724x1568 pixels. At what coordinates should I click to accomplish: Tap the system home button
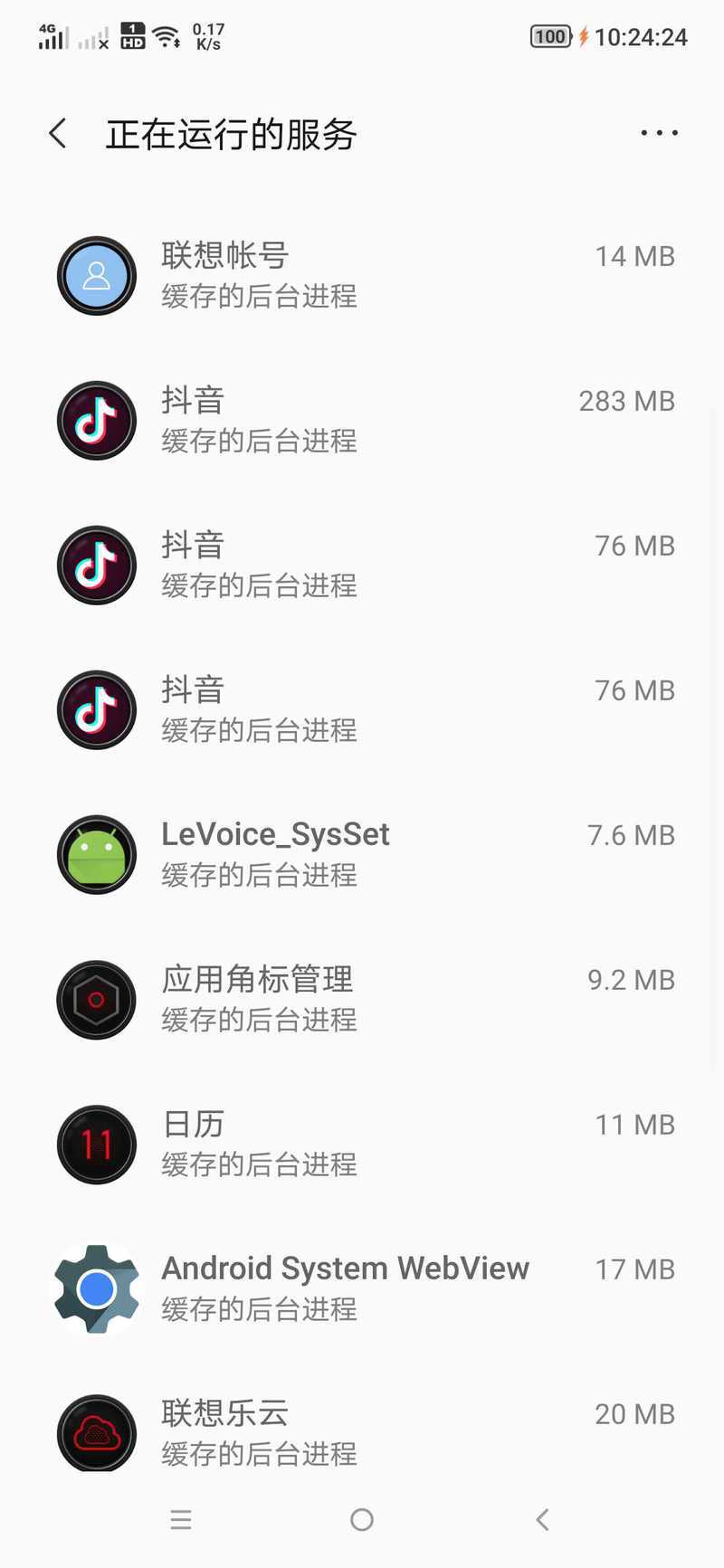pos(362,1520)
